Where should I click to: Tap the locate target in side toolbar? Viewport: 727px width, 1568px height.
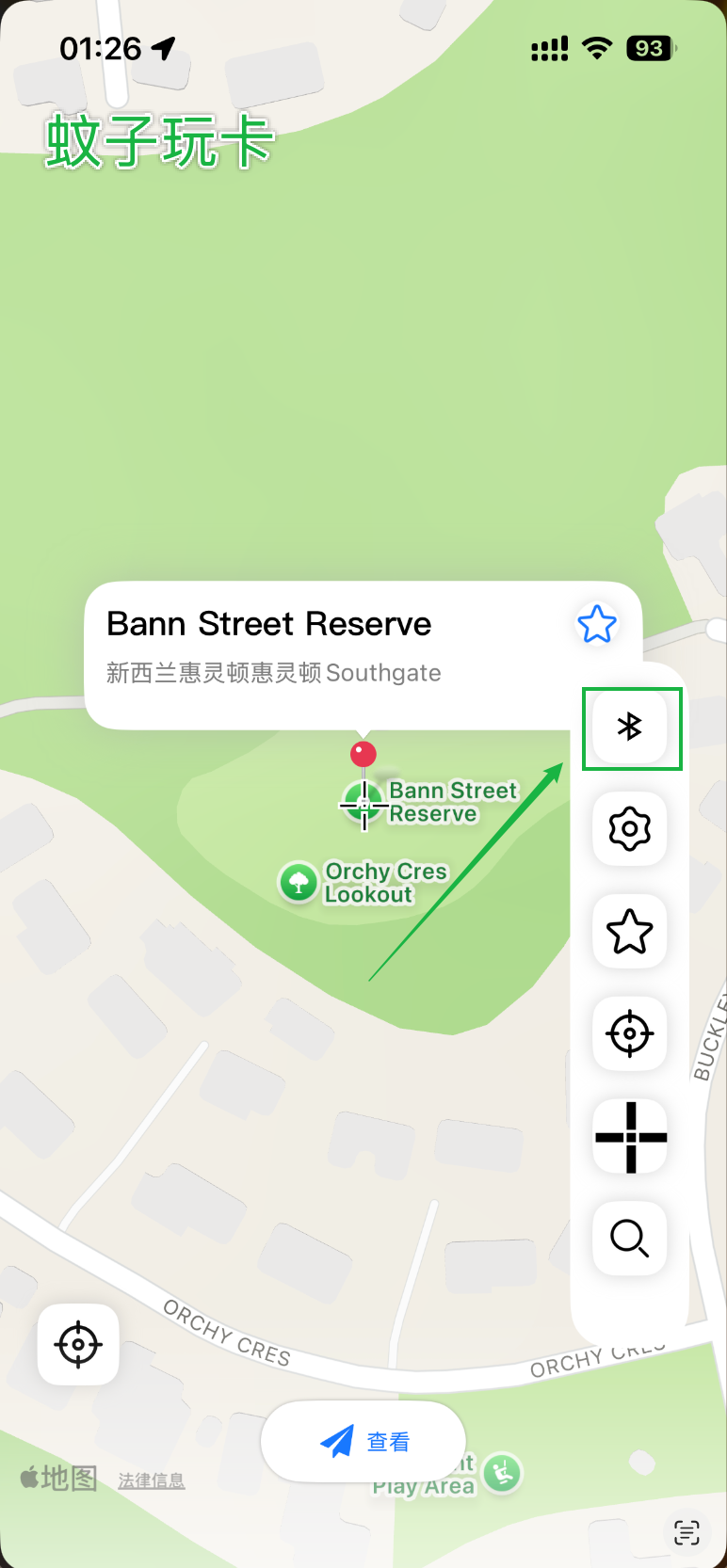(630, 1034)
